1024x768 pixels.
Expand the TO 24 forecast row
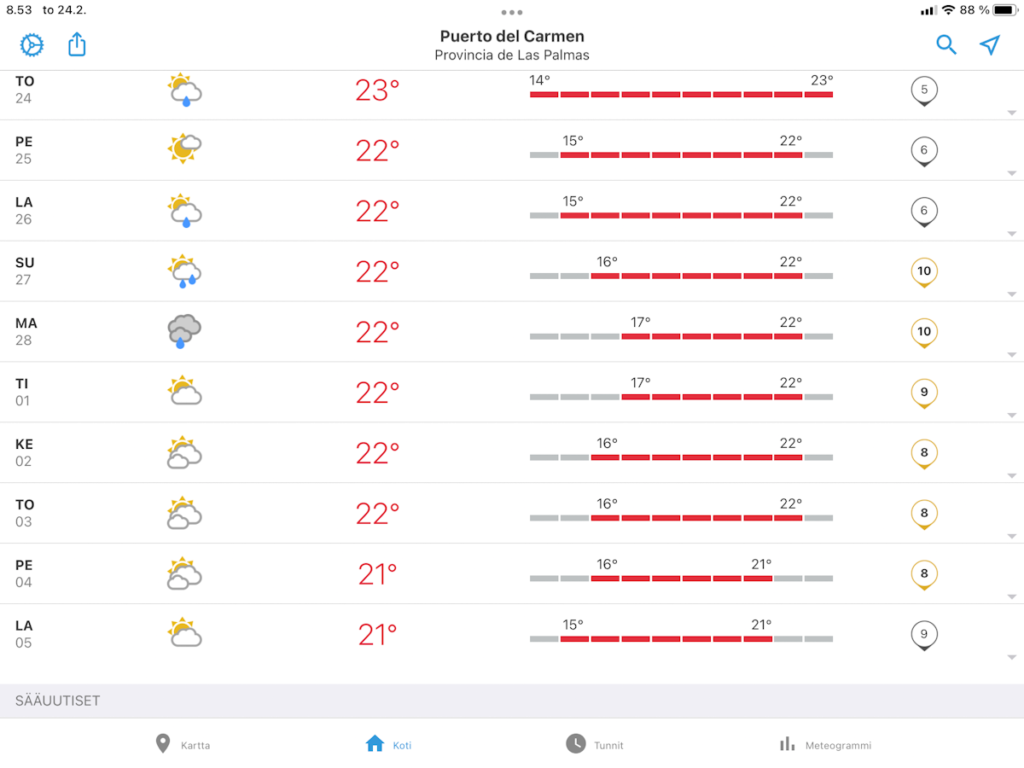tap(1012, 113)
